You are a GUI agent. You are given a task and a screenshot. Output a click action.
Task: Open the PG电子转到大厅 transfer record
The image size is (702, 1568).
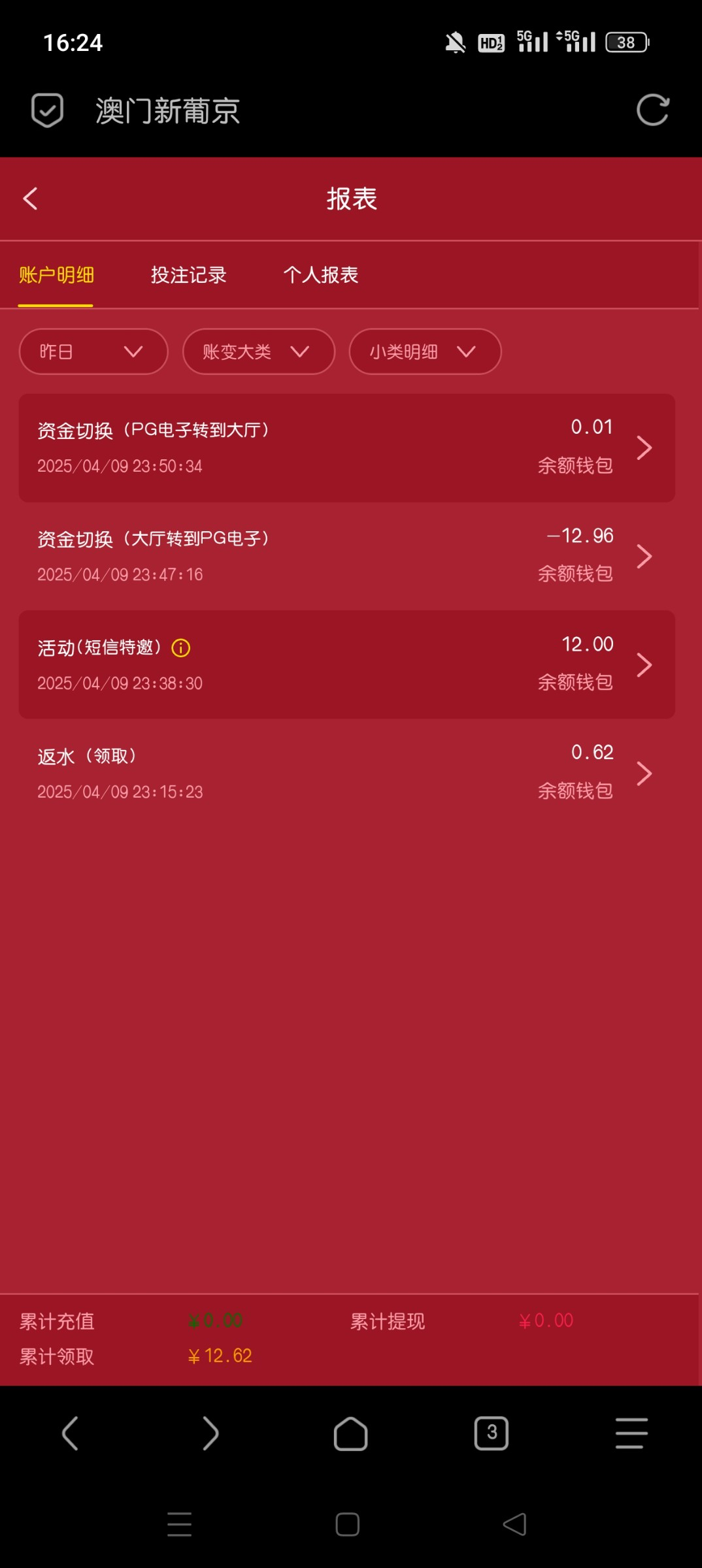point(347,448)
